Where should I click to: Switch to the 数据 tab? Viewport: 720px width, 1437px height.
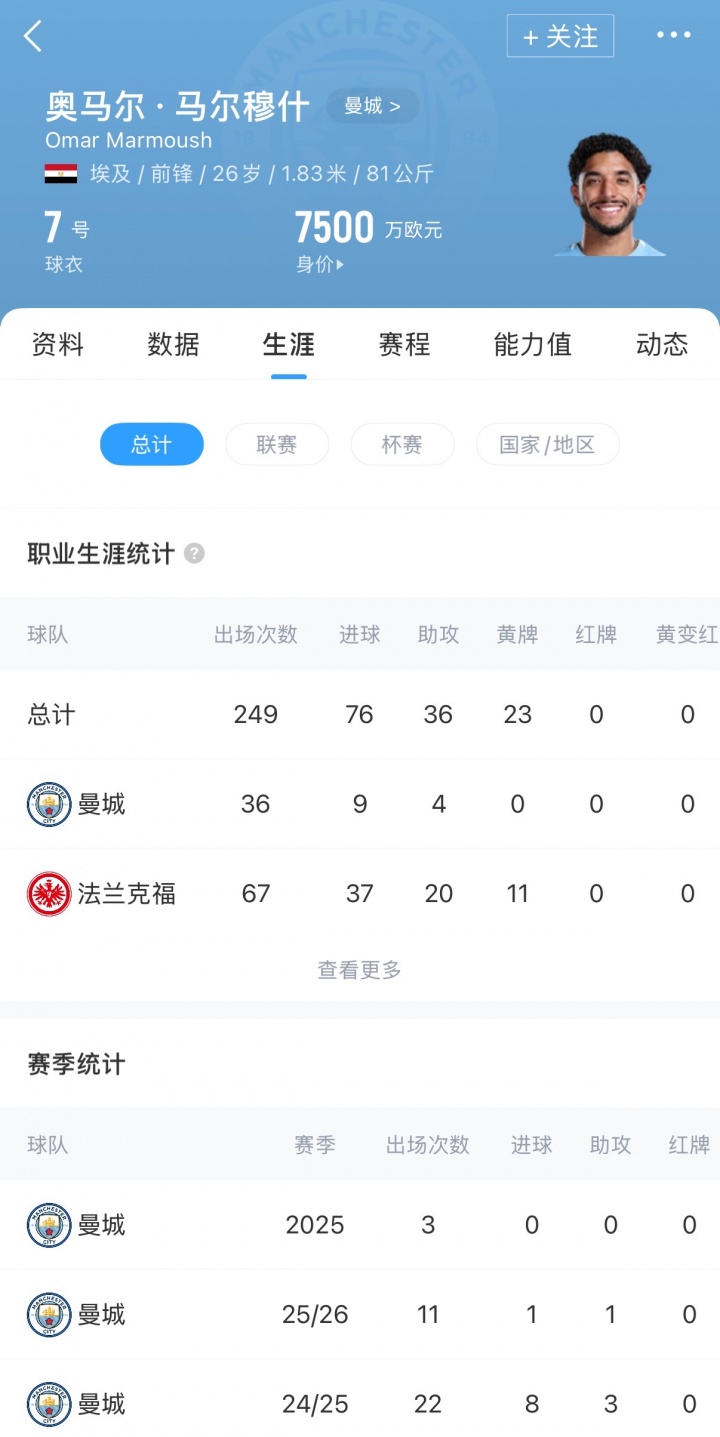pyautogui.click(x=173, y=345)
